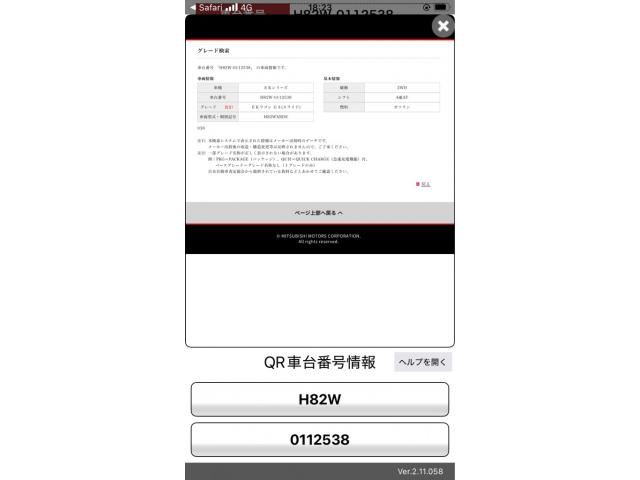
Task: Return to Safari via status bar link
Action: [x=207, y=7]
